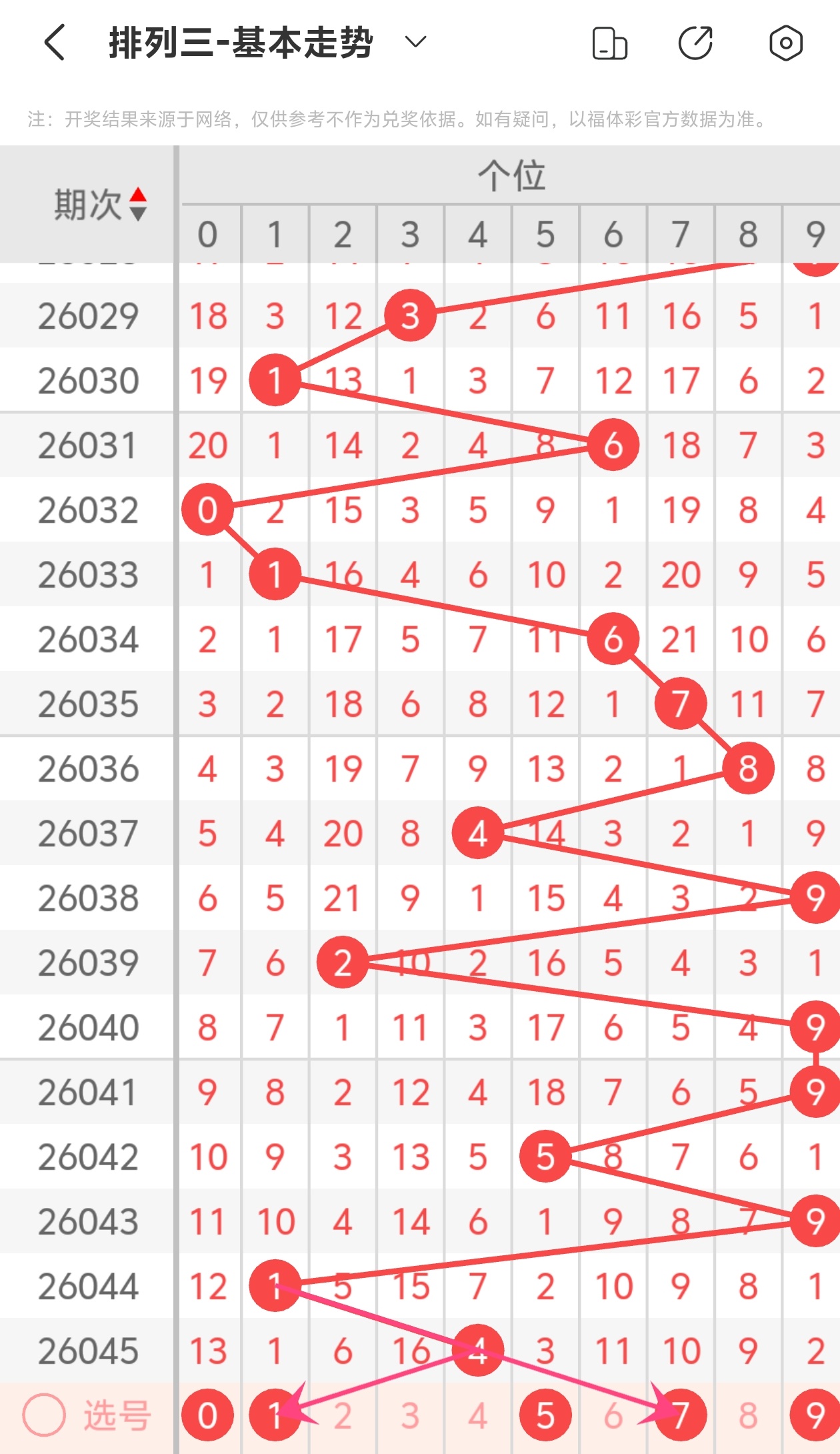The height and width of the screenshot is (1454, 840).
Task: Switch the screen orientation
Action: (609, 43)
